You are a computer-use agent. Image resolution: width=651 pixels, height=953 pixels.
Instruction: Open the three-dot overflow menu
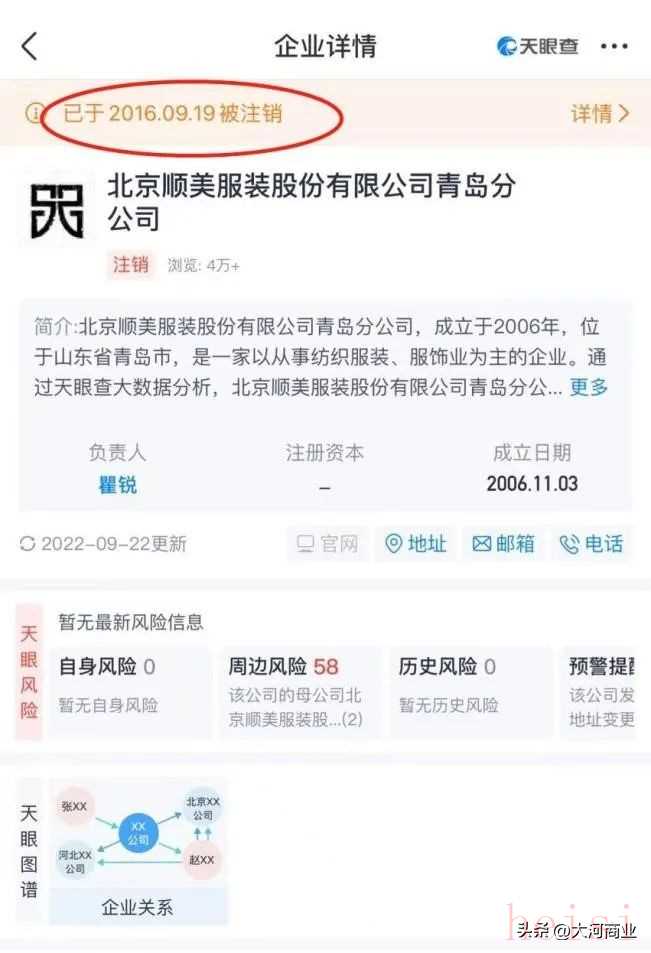coord(614,46)
